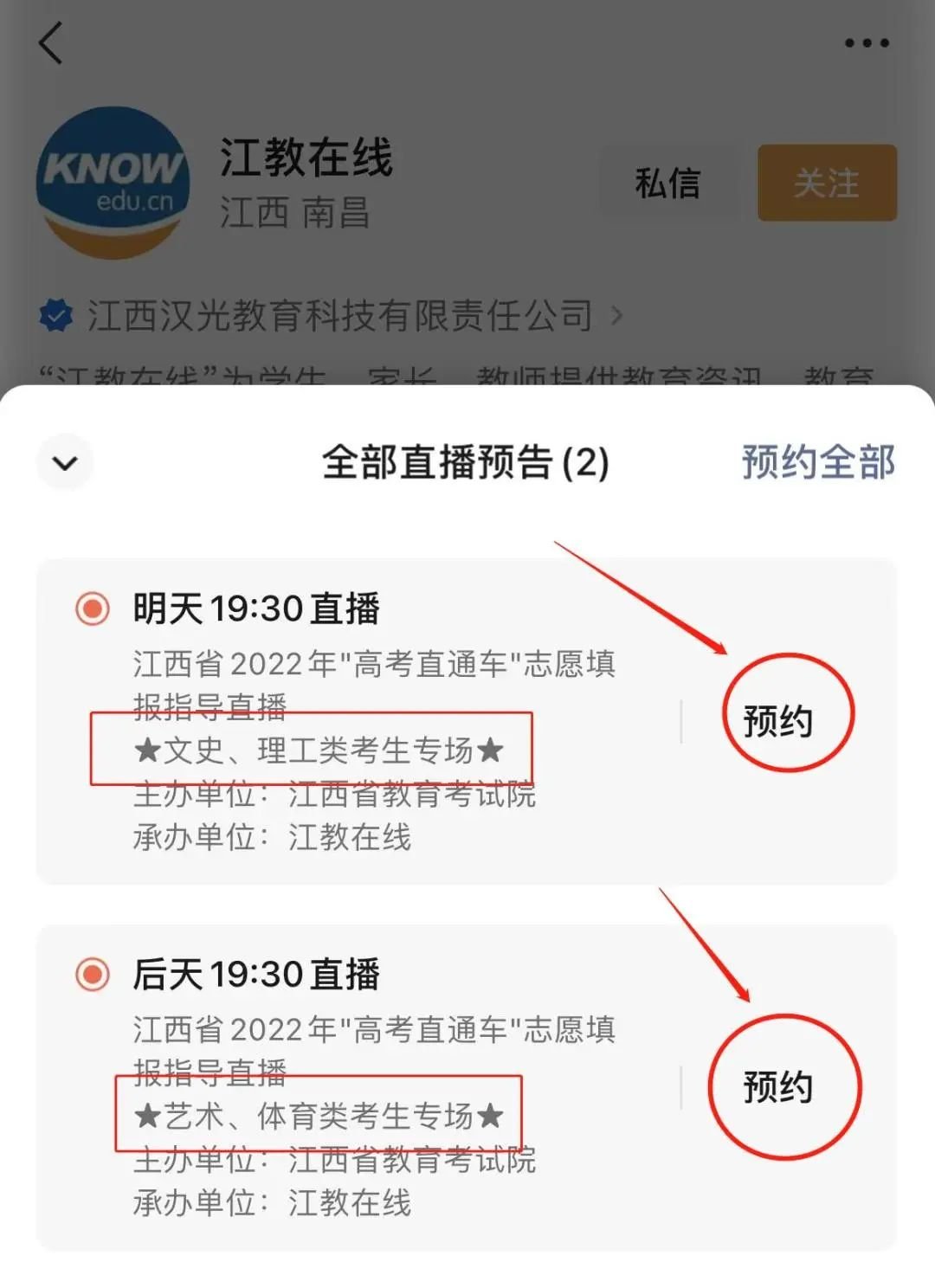This screenshot has height=1288, width=935.
Task: Tap 预约全部 to reserve all livestreams
Action: tap(817, 462)
